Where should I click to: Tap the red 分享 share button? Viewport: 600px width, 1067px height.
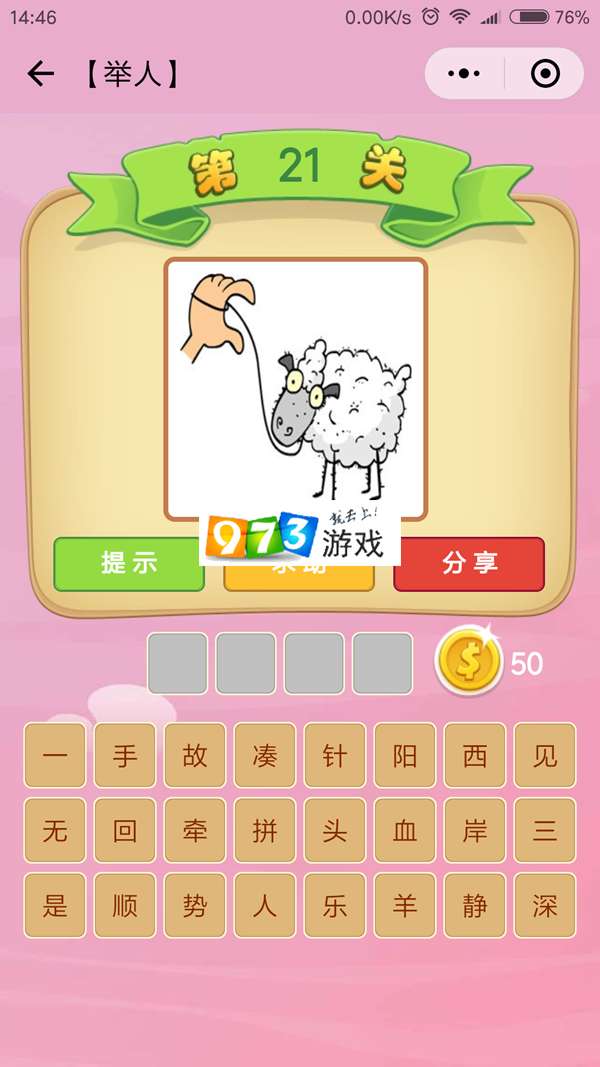(x=469, y=564)
